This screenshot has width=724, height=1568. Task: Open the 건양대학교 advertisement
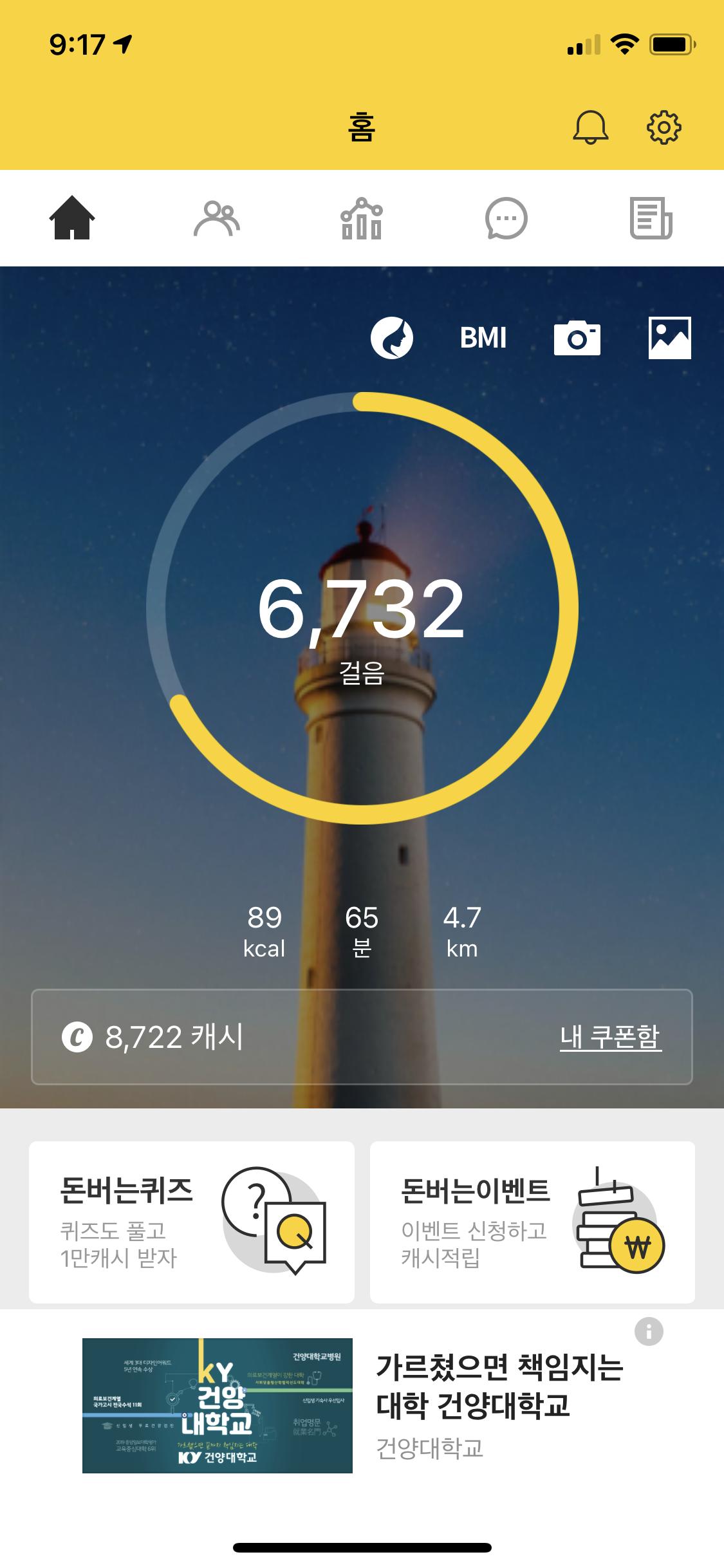click(x=360, y=1405)
